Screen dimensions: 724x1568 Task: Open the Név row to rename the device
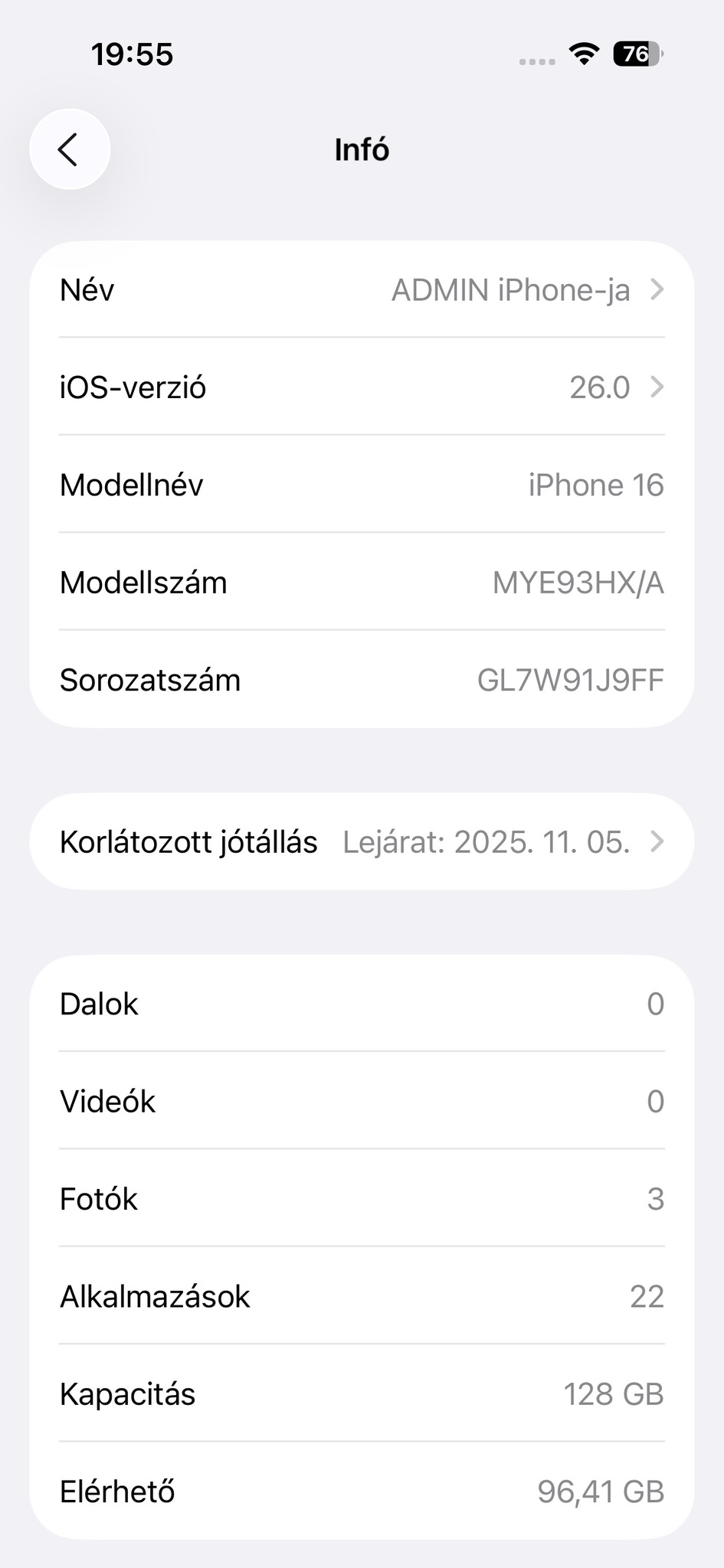coord(362,290)
